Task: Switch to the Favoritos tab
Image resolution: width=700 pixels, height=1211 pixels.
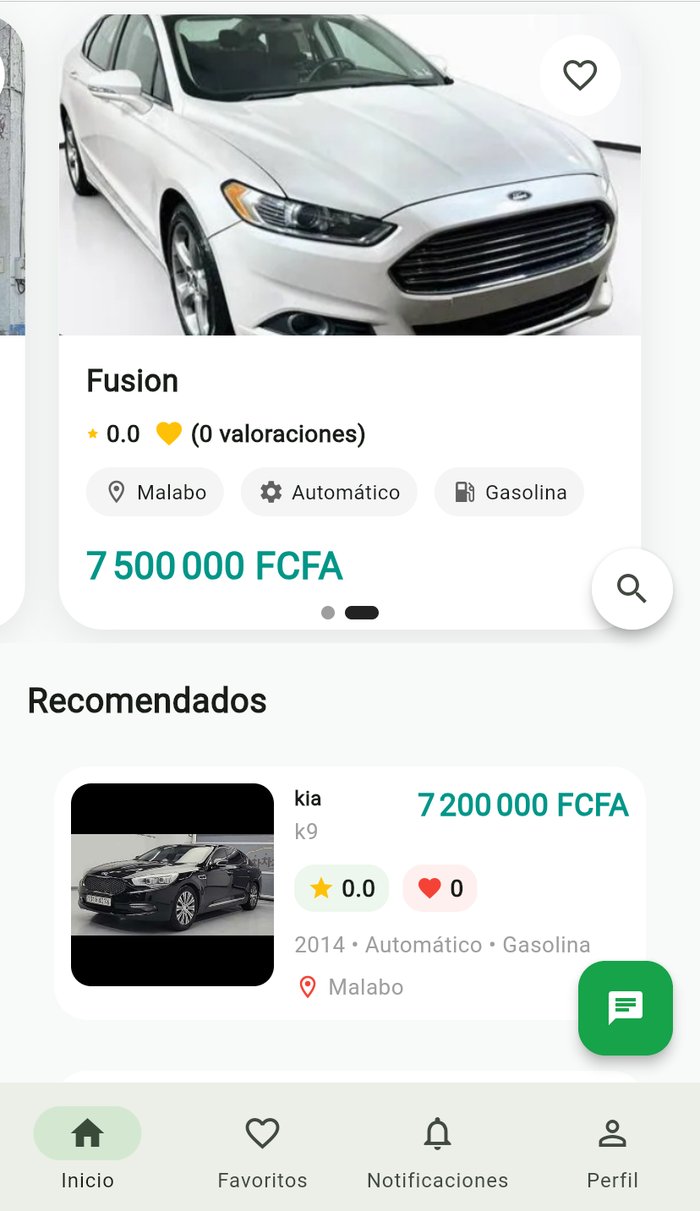Action: [262, 1153]
